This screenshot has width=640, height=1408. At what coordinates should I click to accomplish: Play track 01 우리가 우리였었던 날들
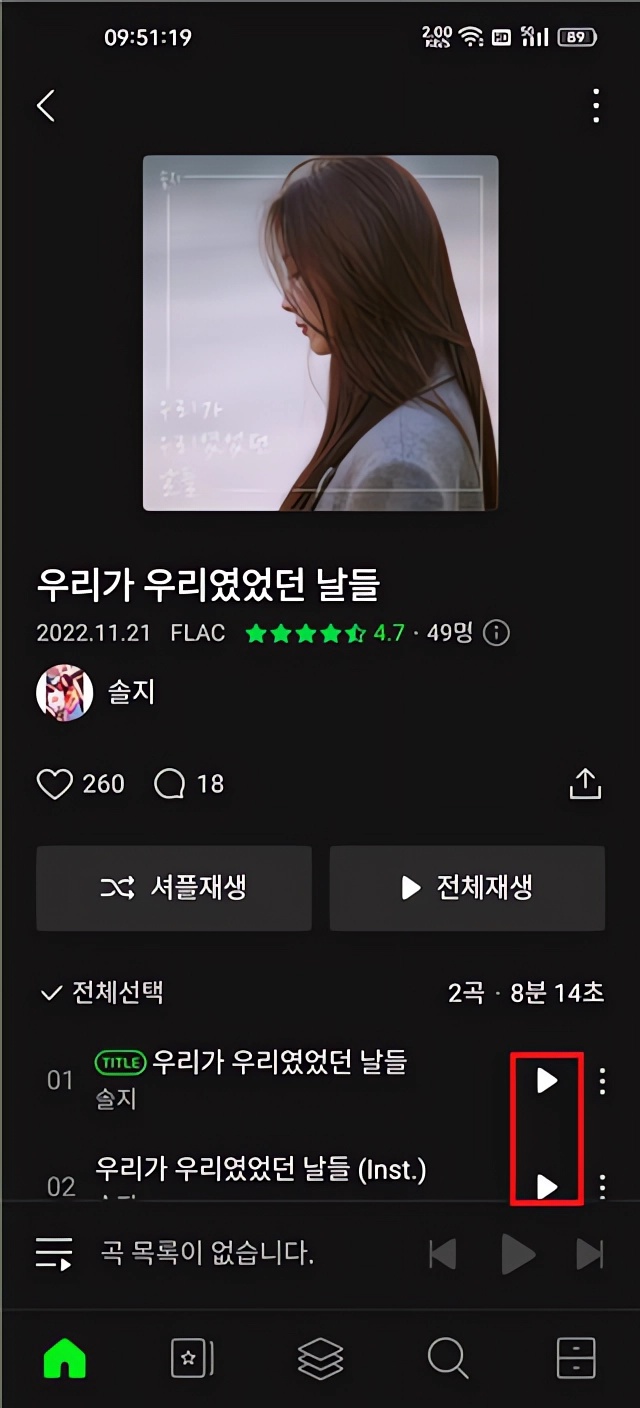pyautogui.click(x=546, y=1080)
